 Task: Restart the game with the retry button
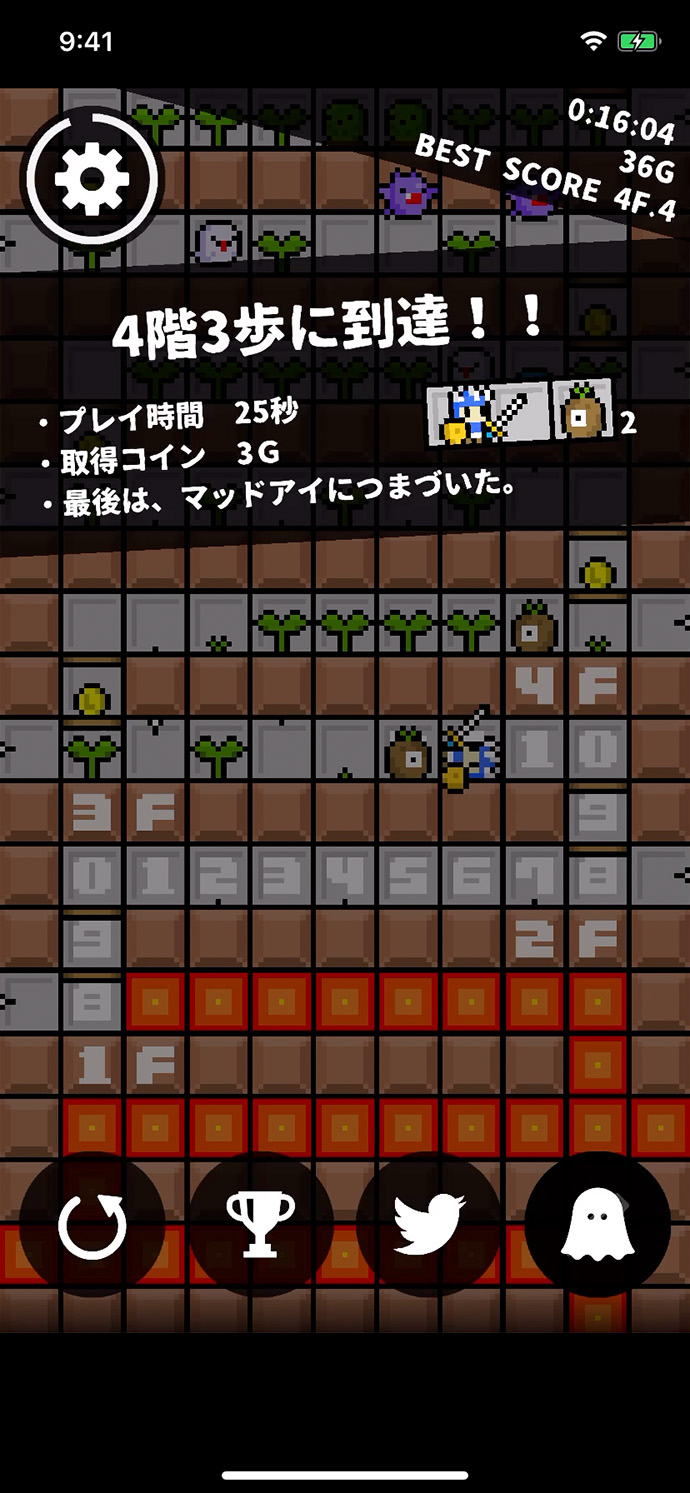click(92, 1224)
